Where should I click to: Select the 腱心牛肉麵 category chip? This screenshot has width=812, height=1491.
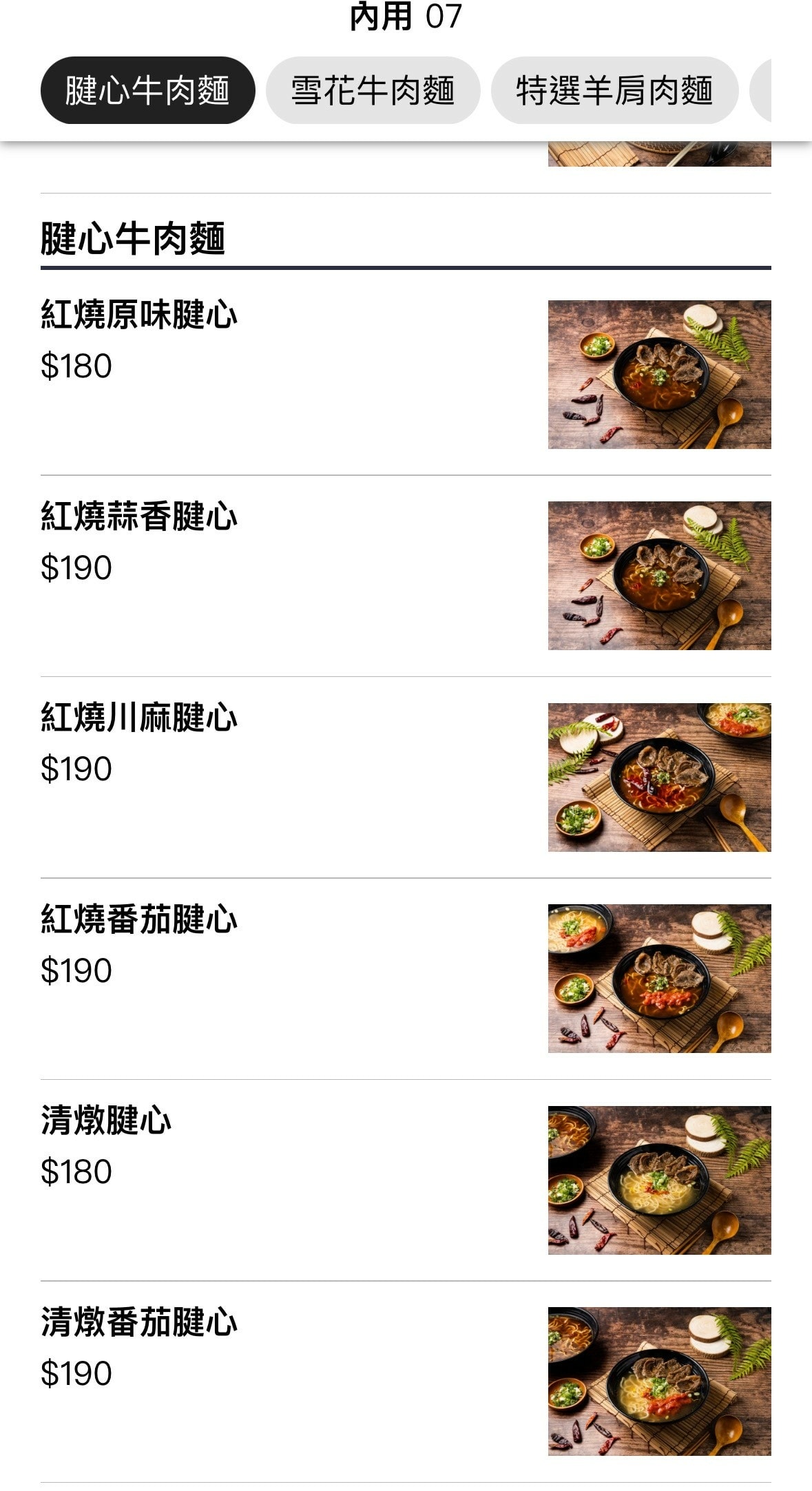147,91
